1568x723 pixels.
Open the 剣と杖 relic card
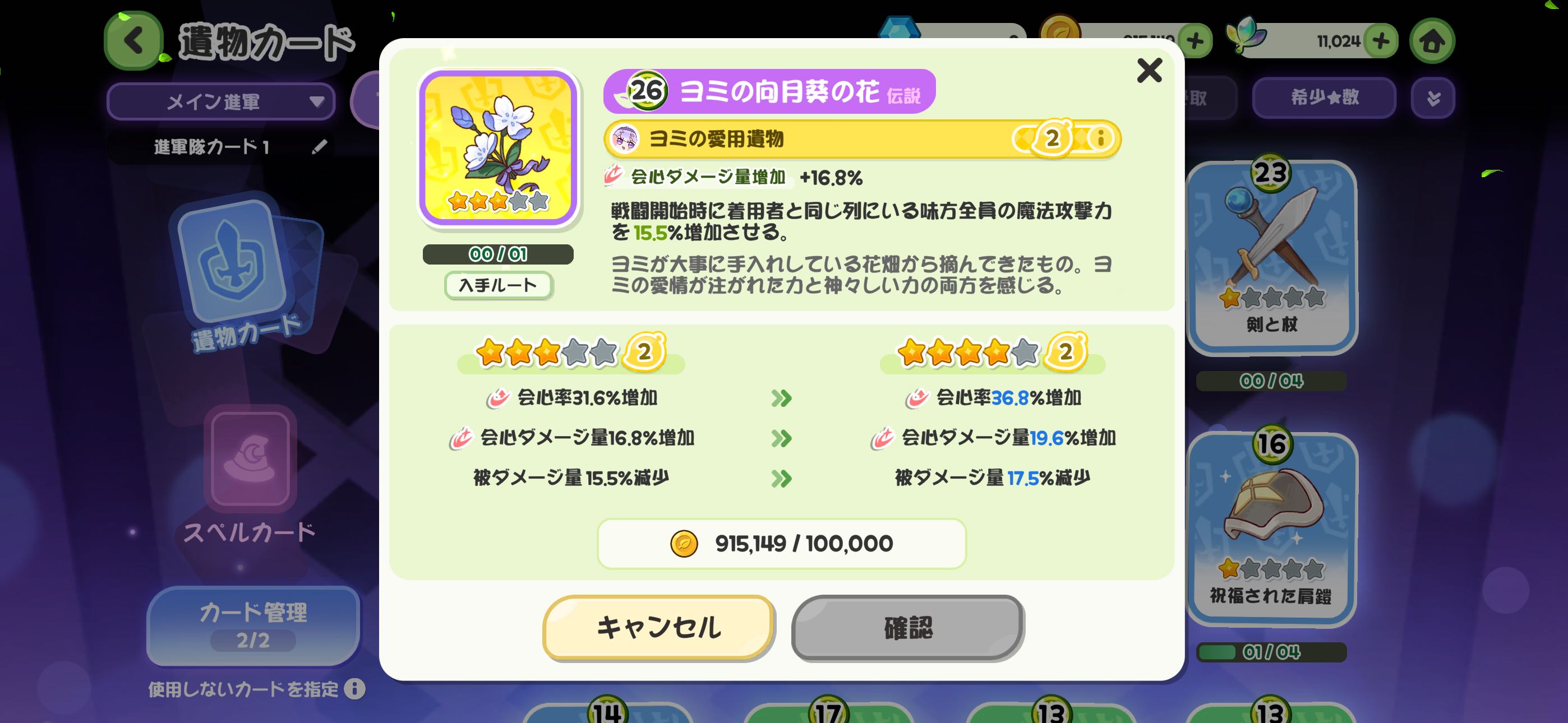(x=1271, y=256)
